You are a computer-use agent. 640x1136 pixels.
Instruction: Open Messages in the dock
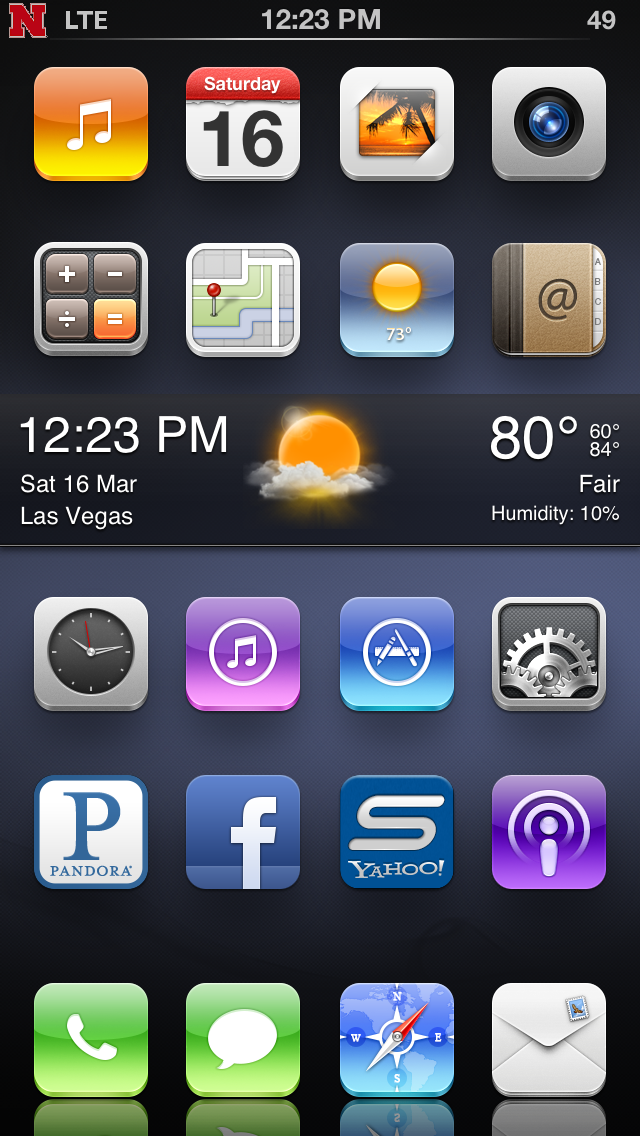243,1040
